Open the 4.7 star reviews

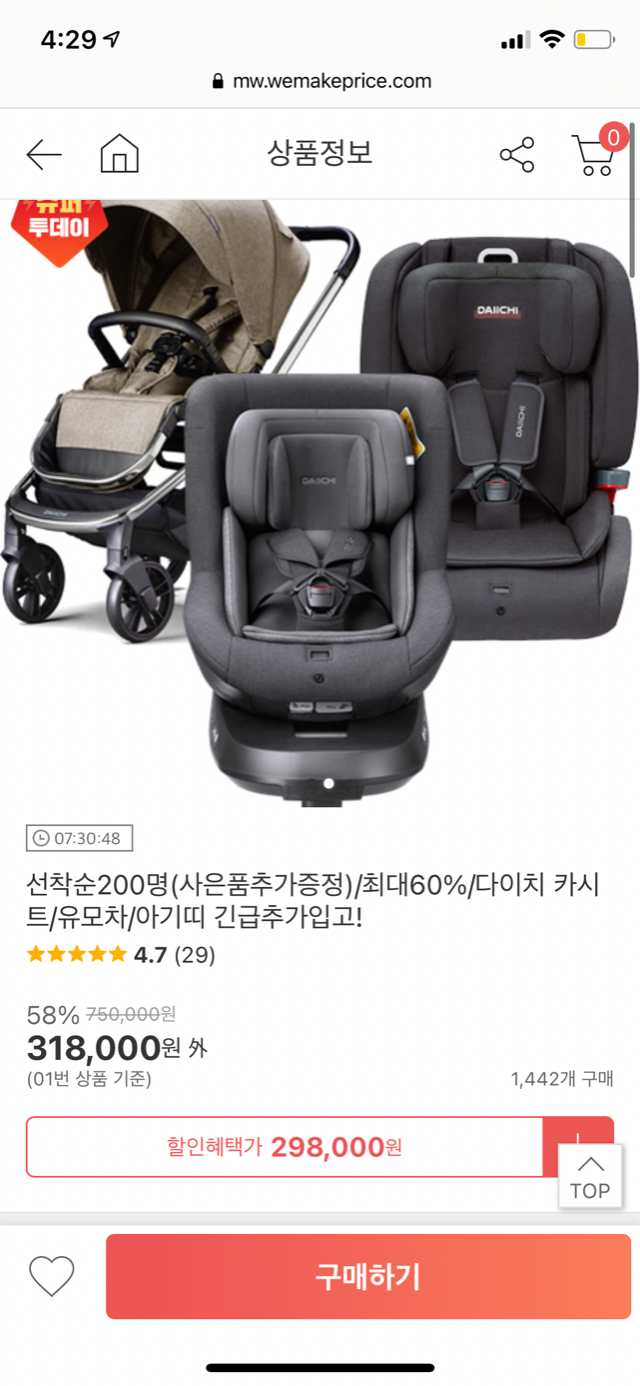(120, 955)
